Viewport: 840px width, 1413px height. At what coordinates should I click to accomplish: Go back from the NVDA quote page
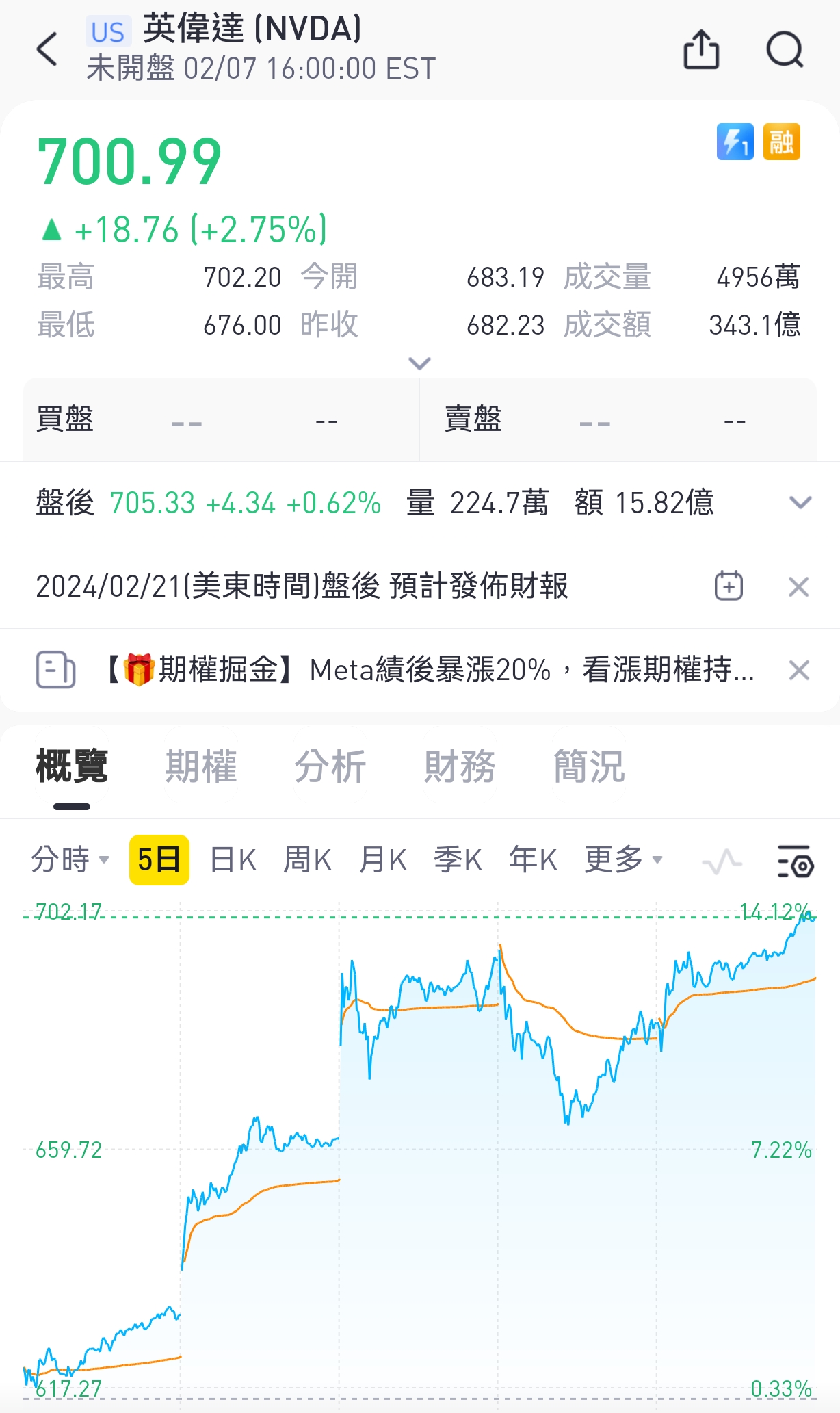[x=47, y=49]
